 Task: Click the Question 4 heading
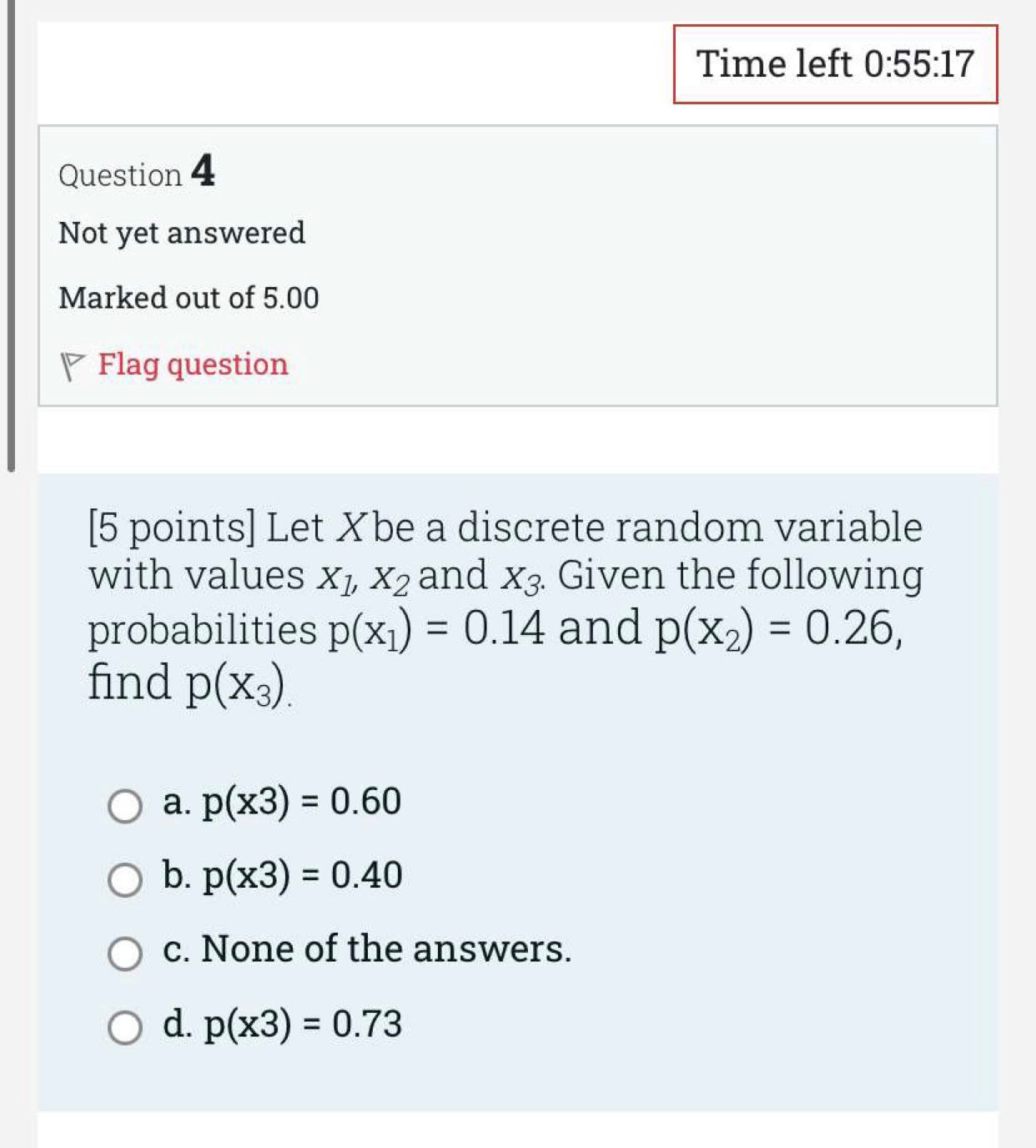click(x=138, y=174)
